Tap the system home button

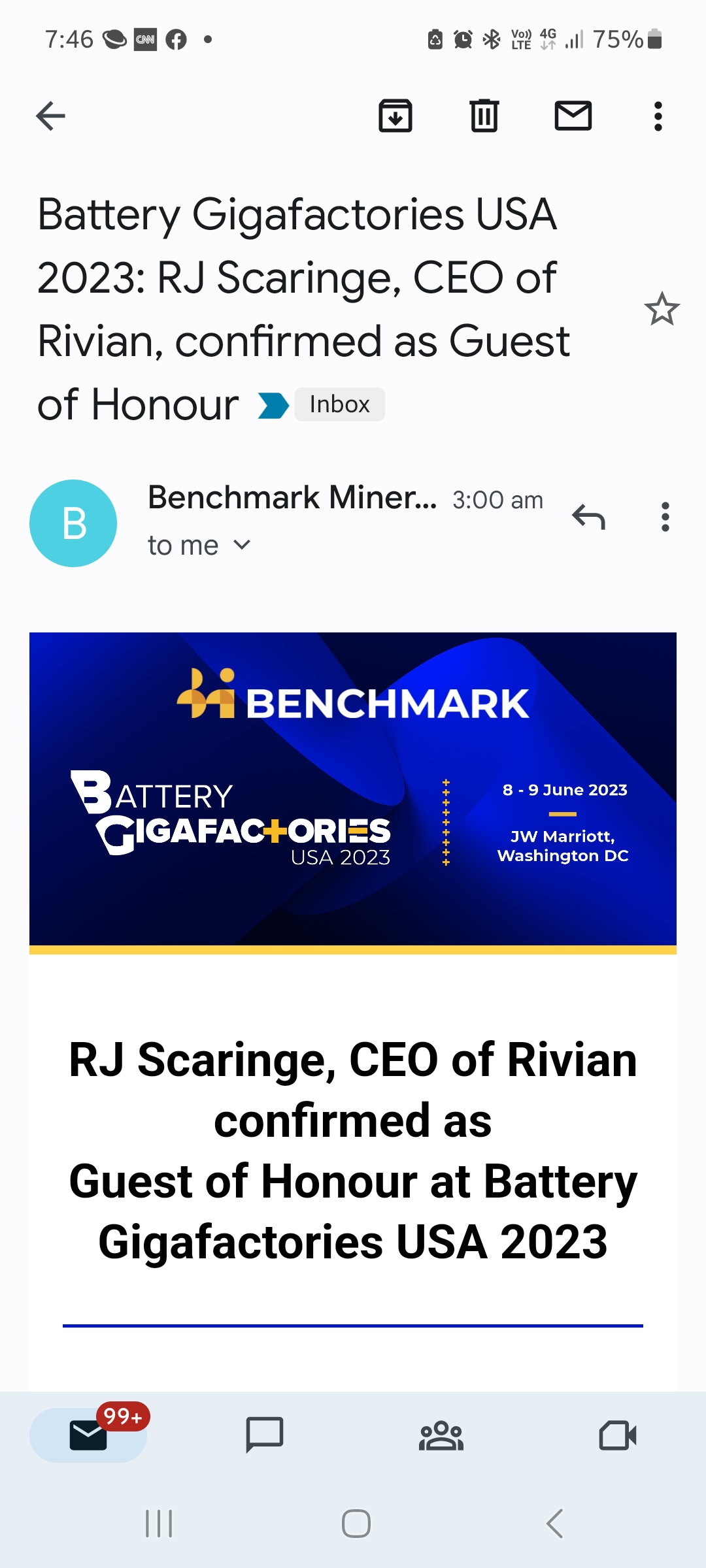356,1524
